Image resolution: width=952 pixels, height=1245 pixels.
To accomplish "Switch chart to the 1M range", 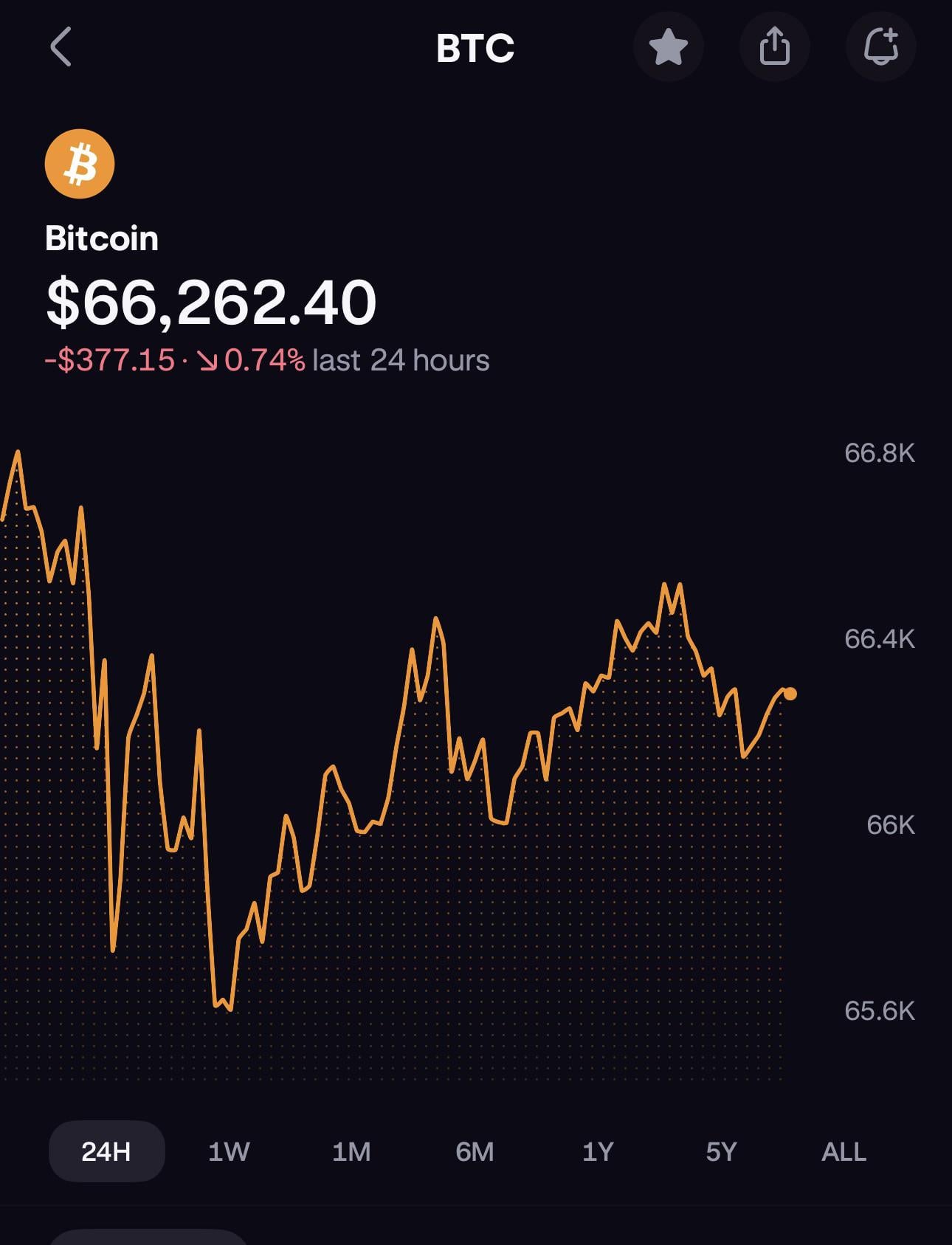I will [x=351, y=1151].
